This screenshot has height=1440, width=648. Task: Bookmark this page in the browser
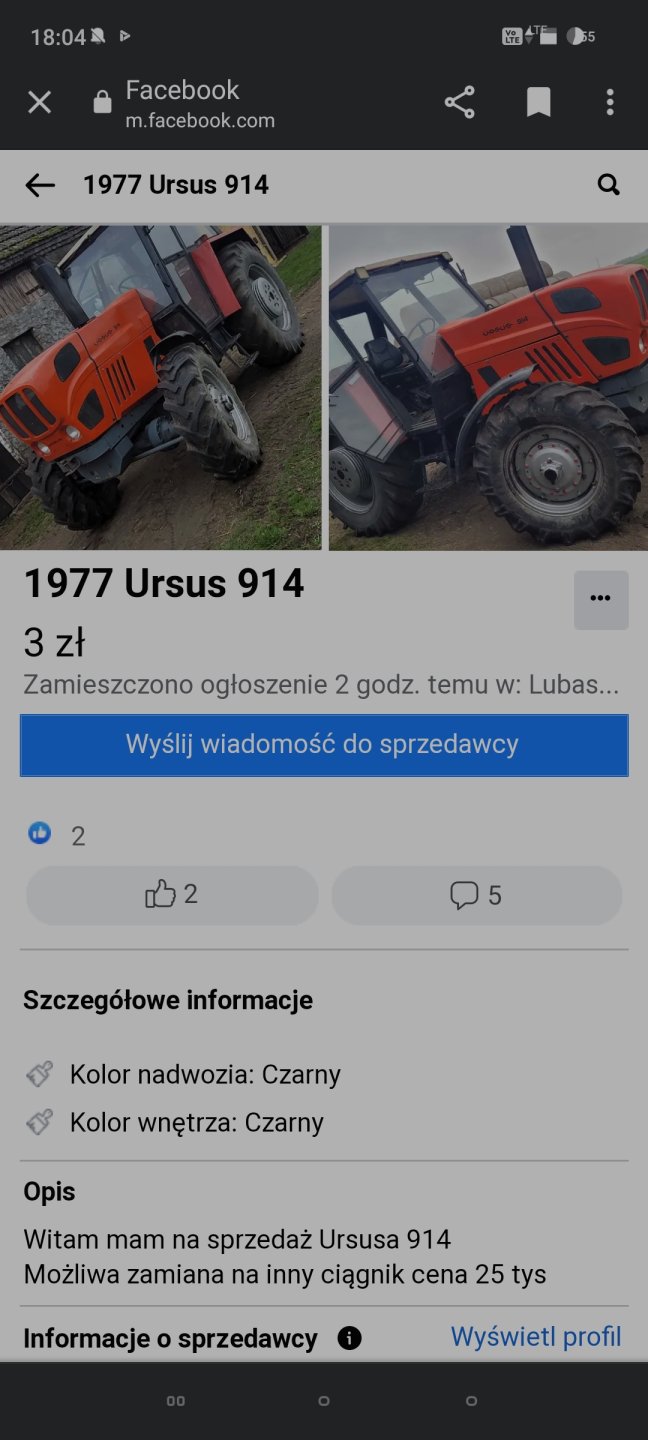pos(538,102)
